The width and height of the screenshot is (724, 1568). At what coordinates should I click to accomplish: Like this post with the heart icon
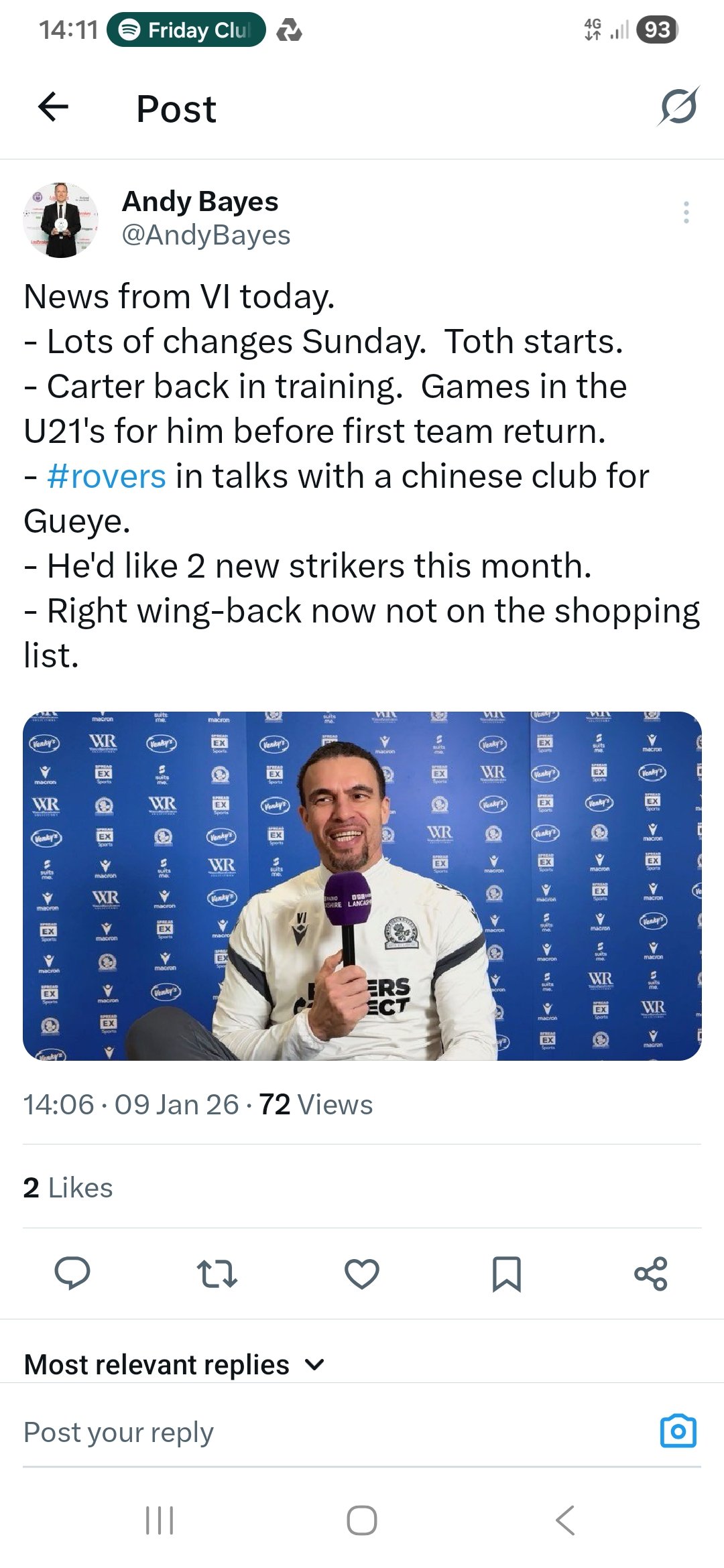click(x=362, y=1274)
